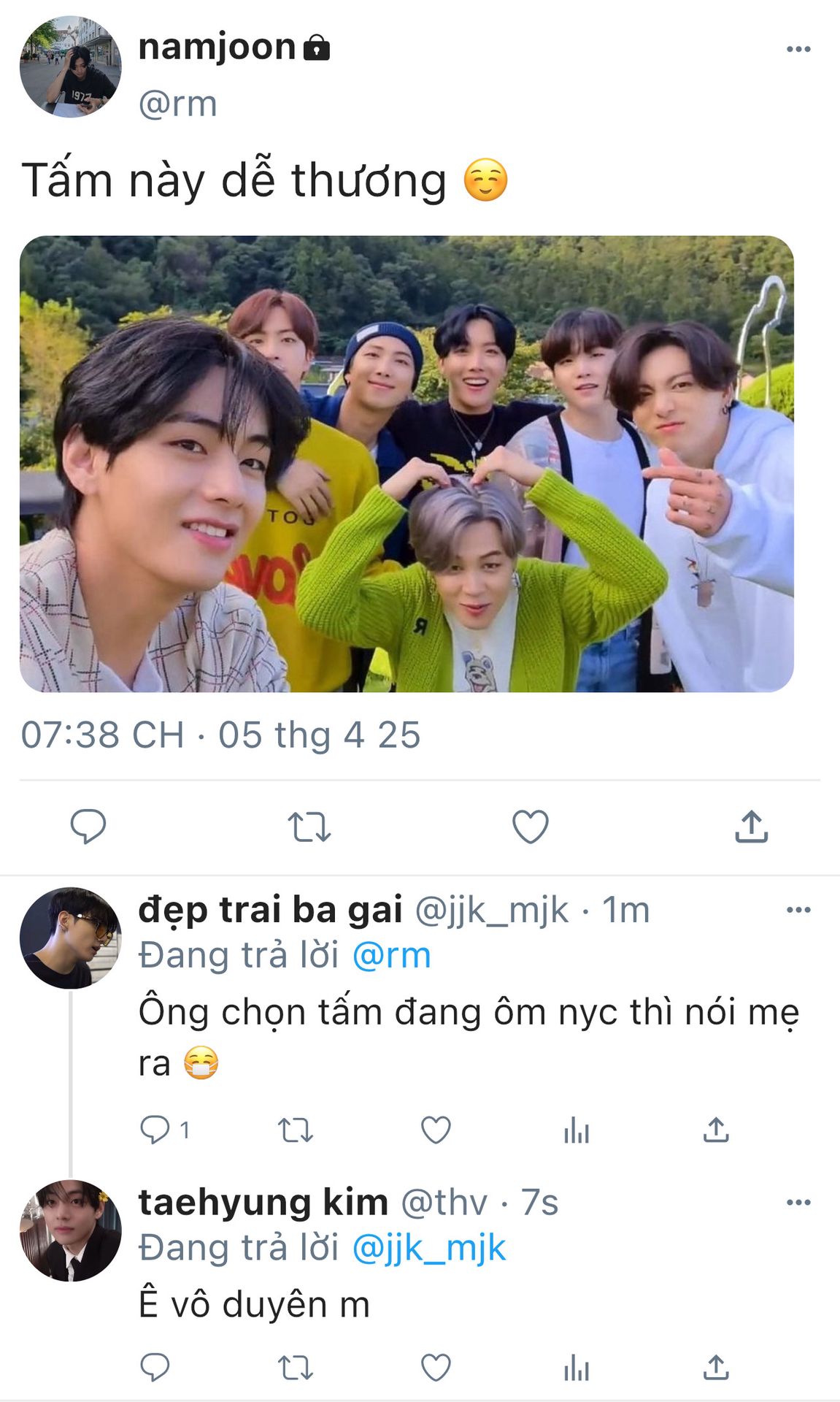This screenshot has width=840, height=1402.
Task: View analytics for đẹp trai ba gai's reply
Action: coord(577,1130)
